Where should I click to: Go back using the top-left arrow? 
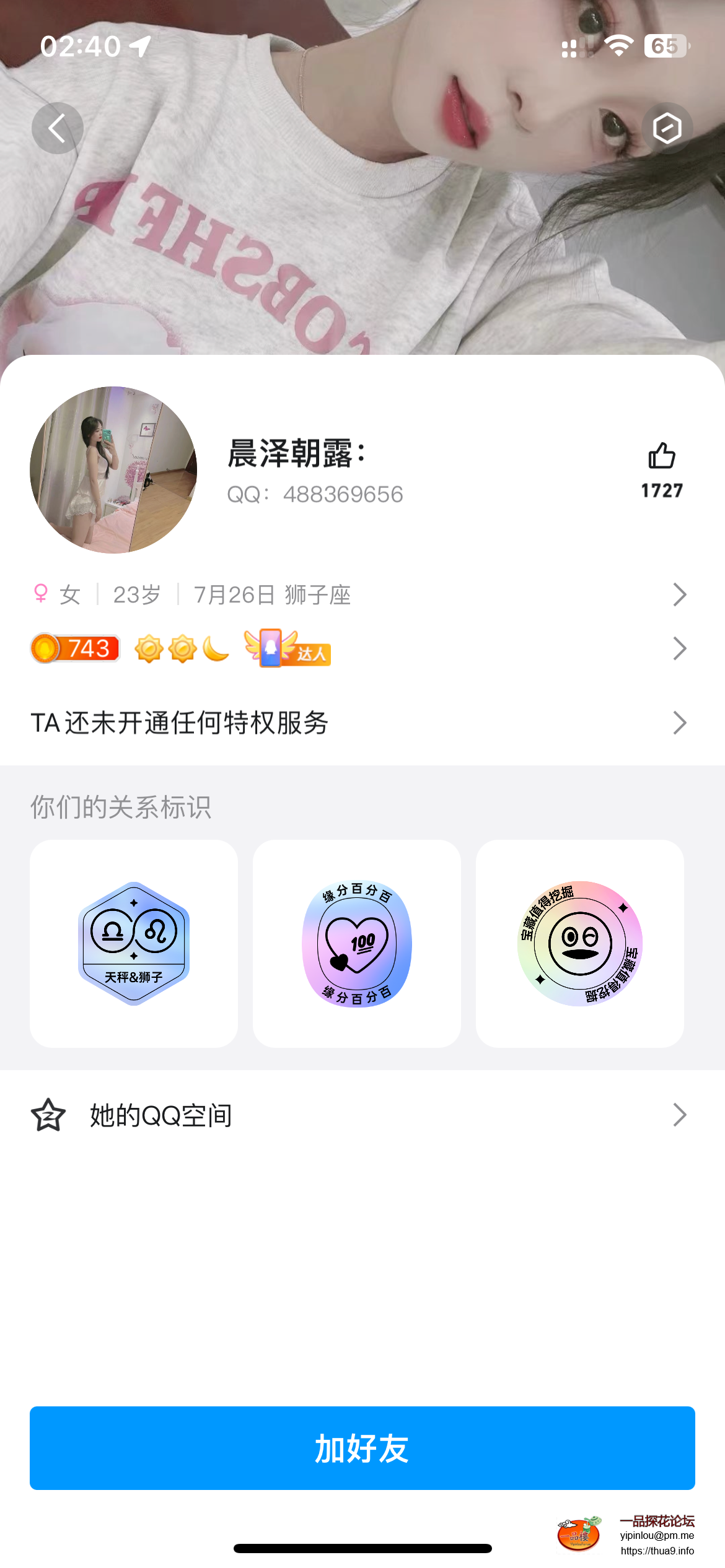pos(57,128)
